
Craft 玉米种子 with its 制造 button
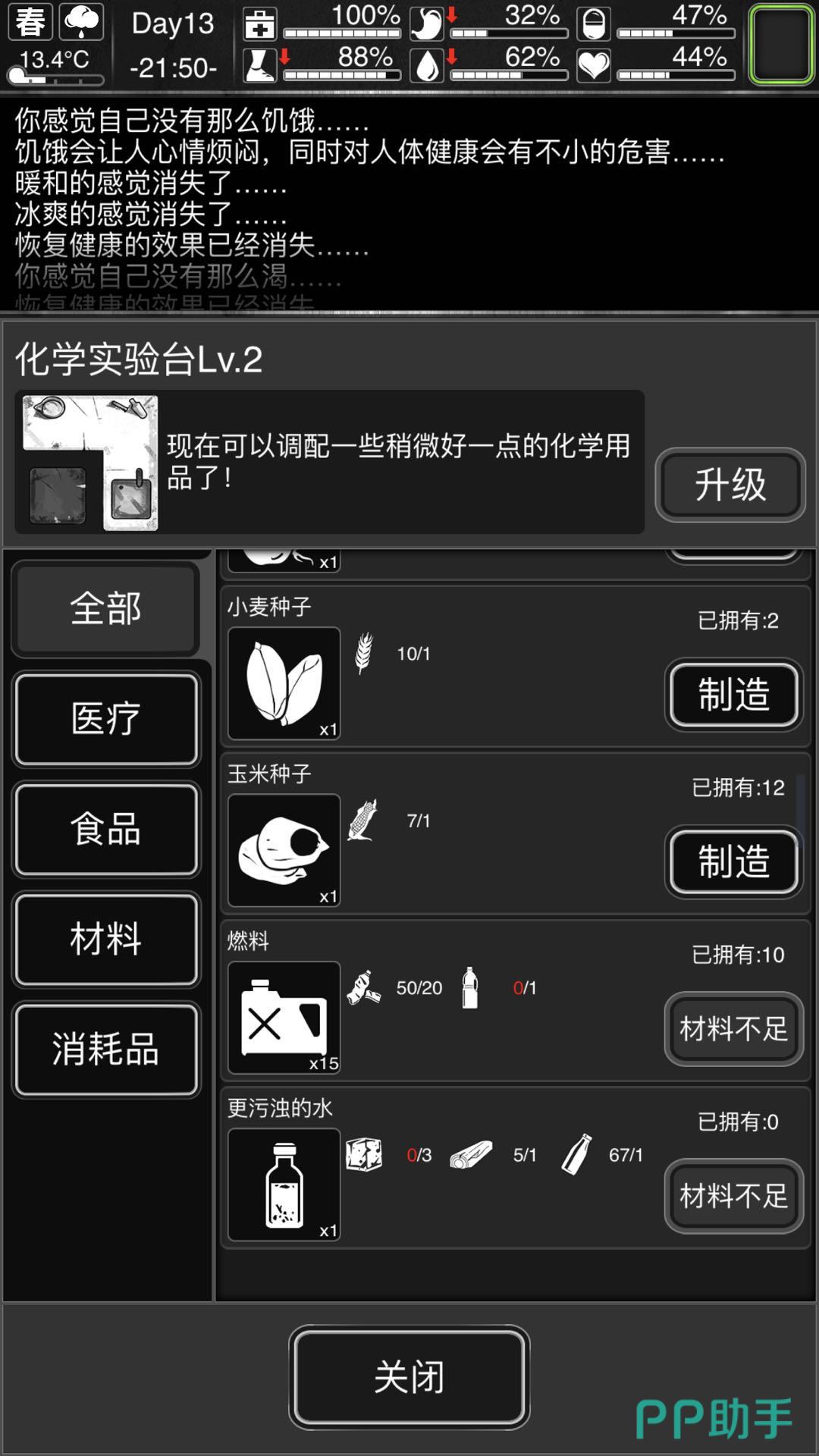coord(733,861)
